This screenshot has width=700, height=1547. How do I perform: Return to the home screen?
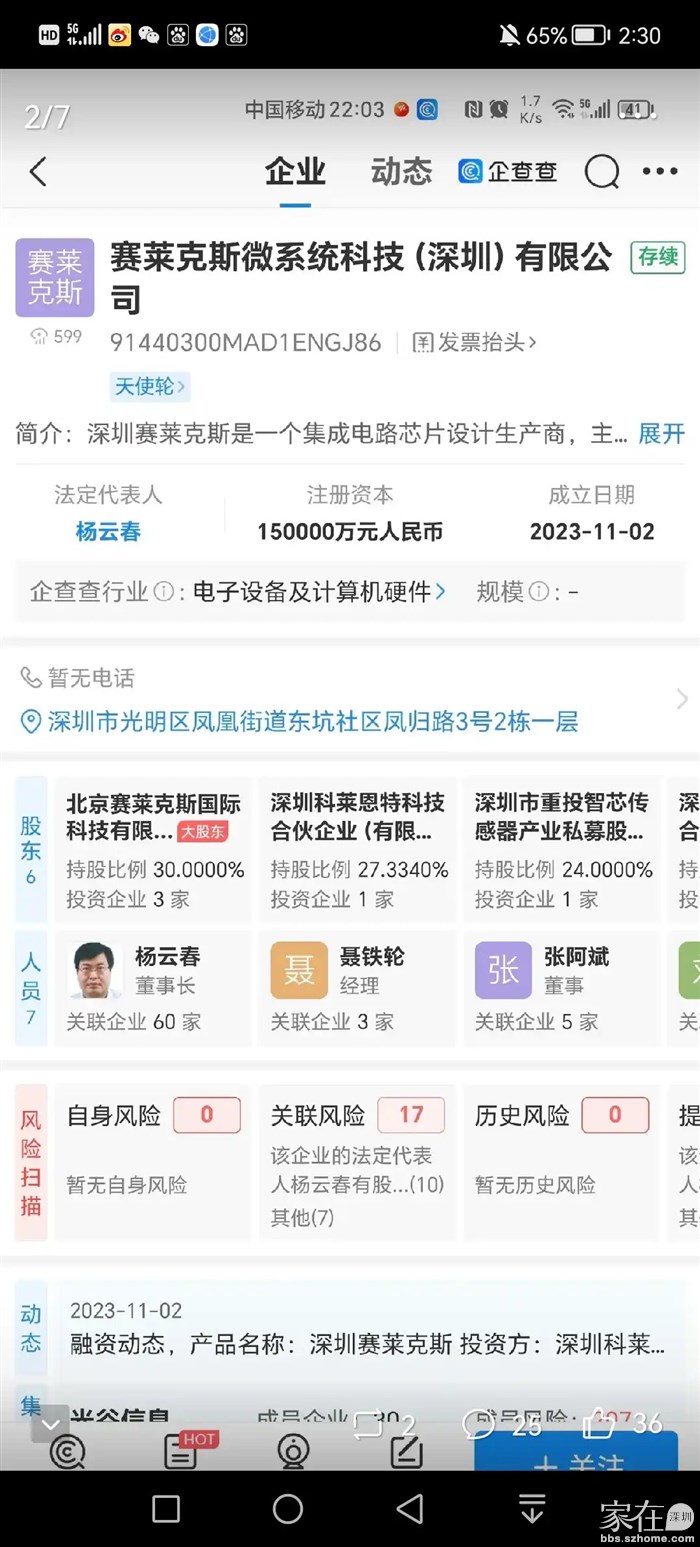coord(288,1508)
